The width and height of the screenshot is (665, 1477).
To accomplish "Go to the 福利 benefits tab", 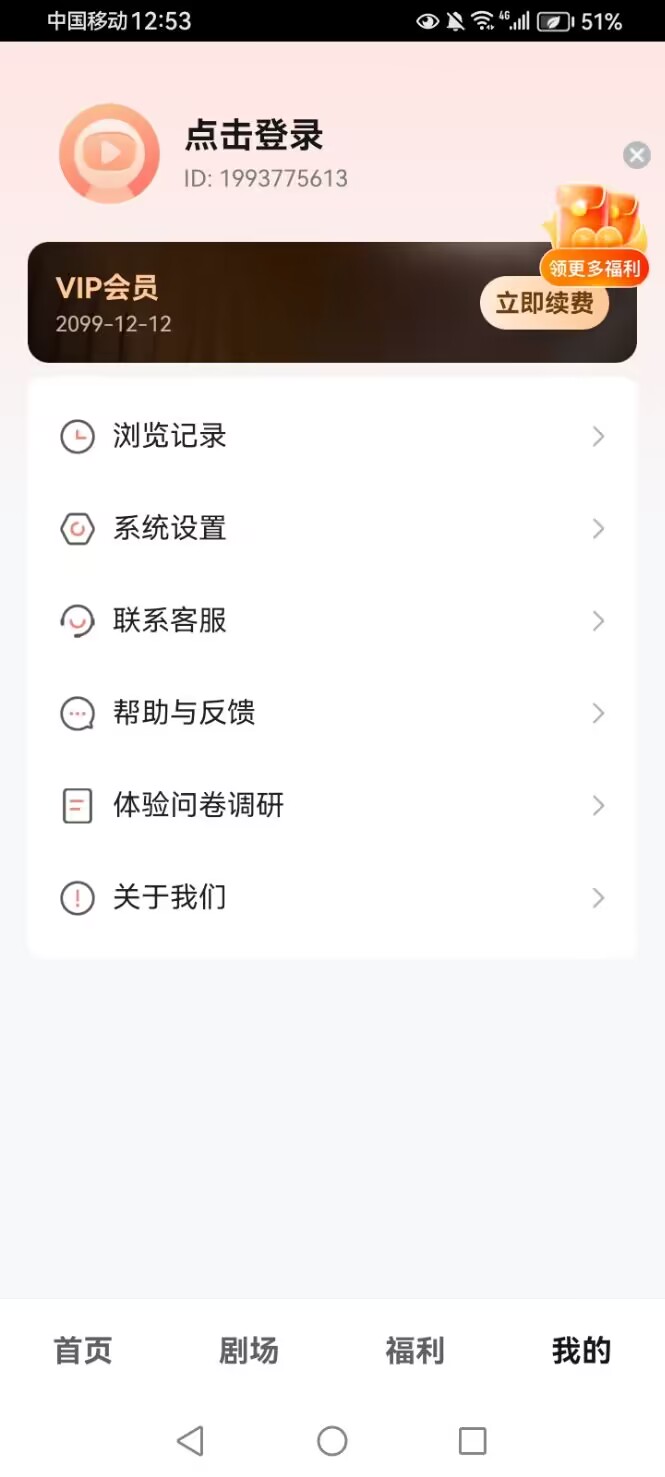I will [x=415, y=1351].
